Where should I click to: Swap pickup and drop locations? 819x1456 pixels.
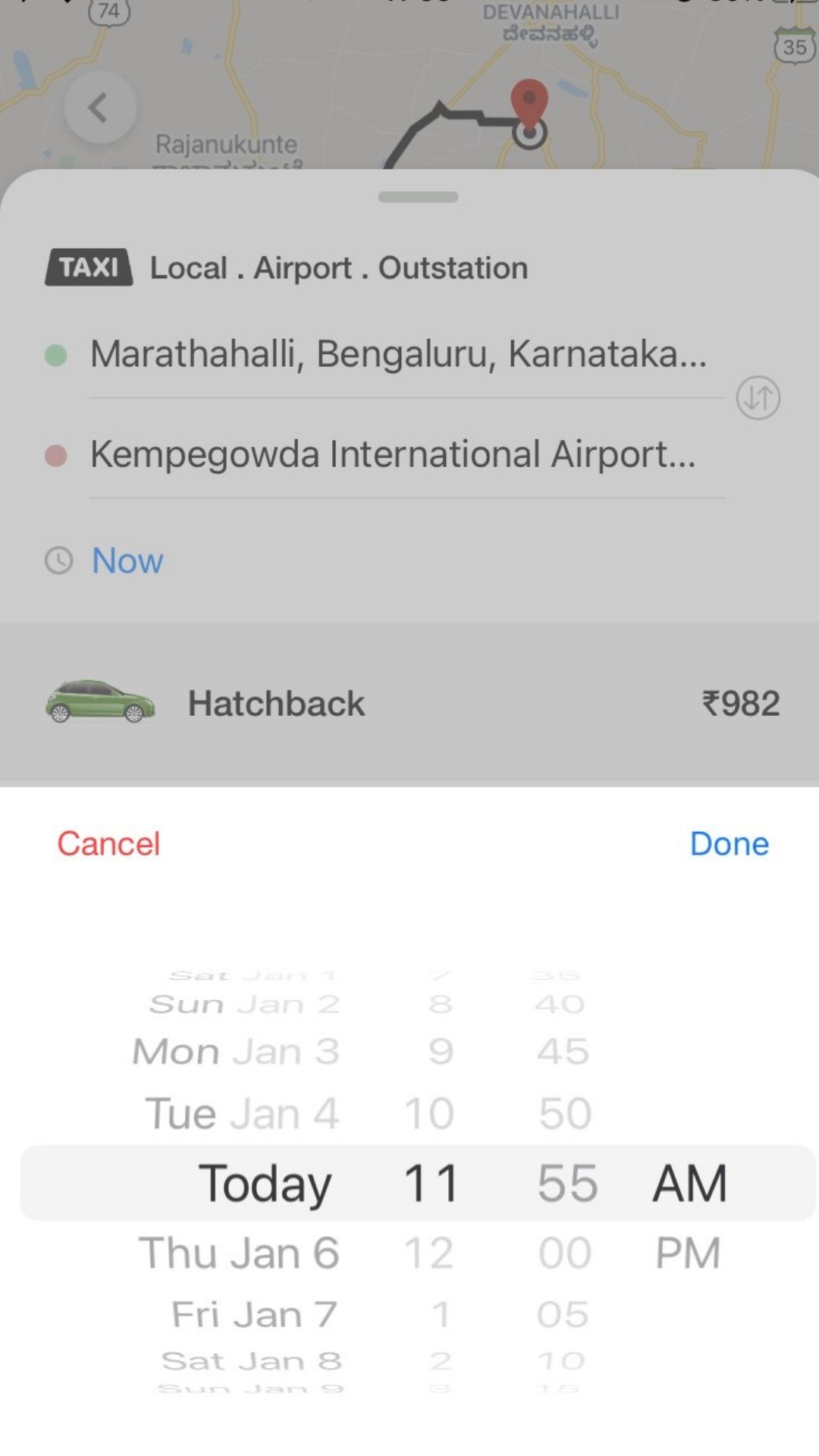758,398
